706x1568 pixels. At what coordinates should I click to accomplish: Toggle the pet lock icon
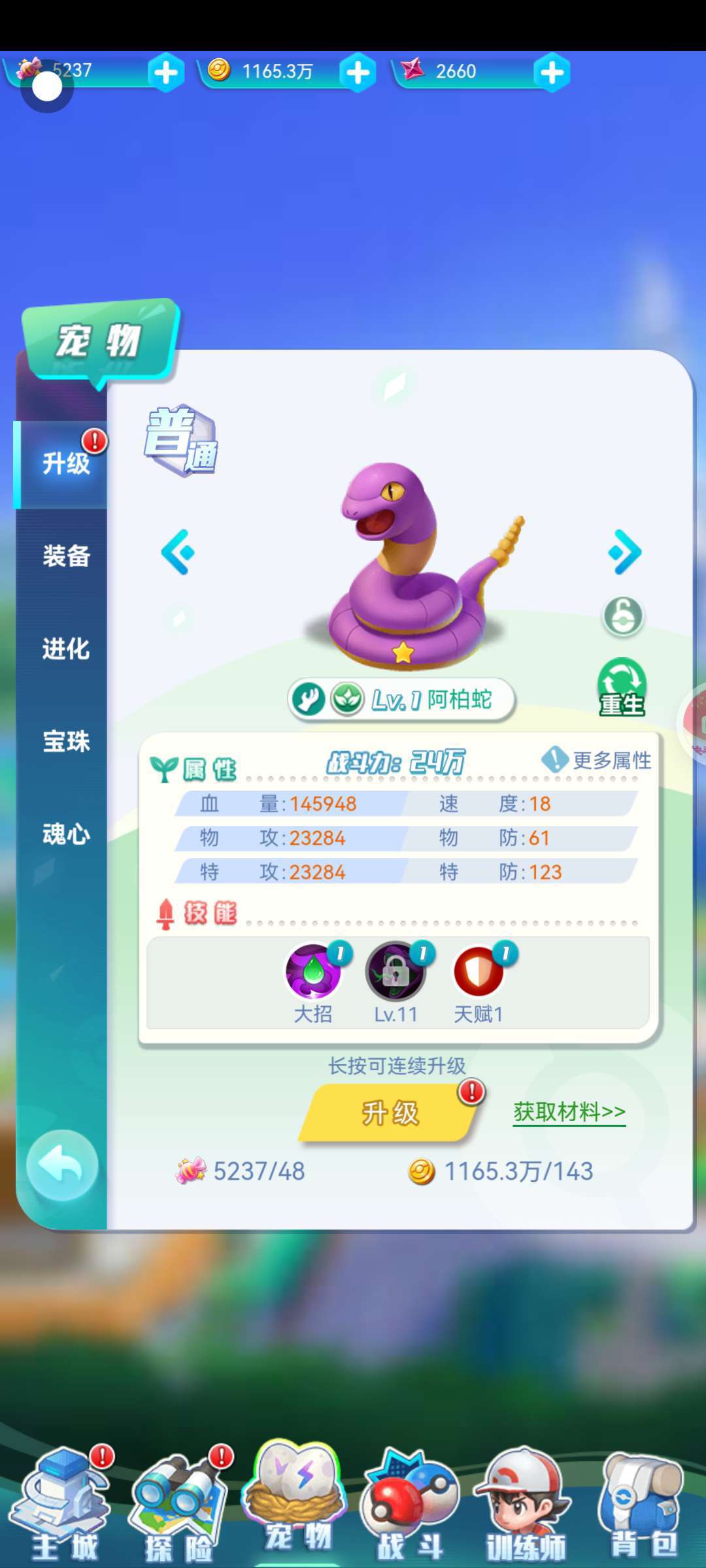point(622,616)
